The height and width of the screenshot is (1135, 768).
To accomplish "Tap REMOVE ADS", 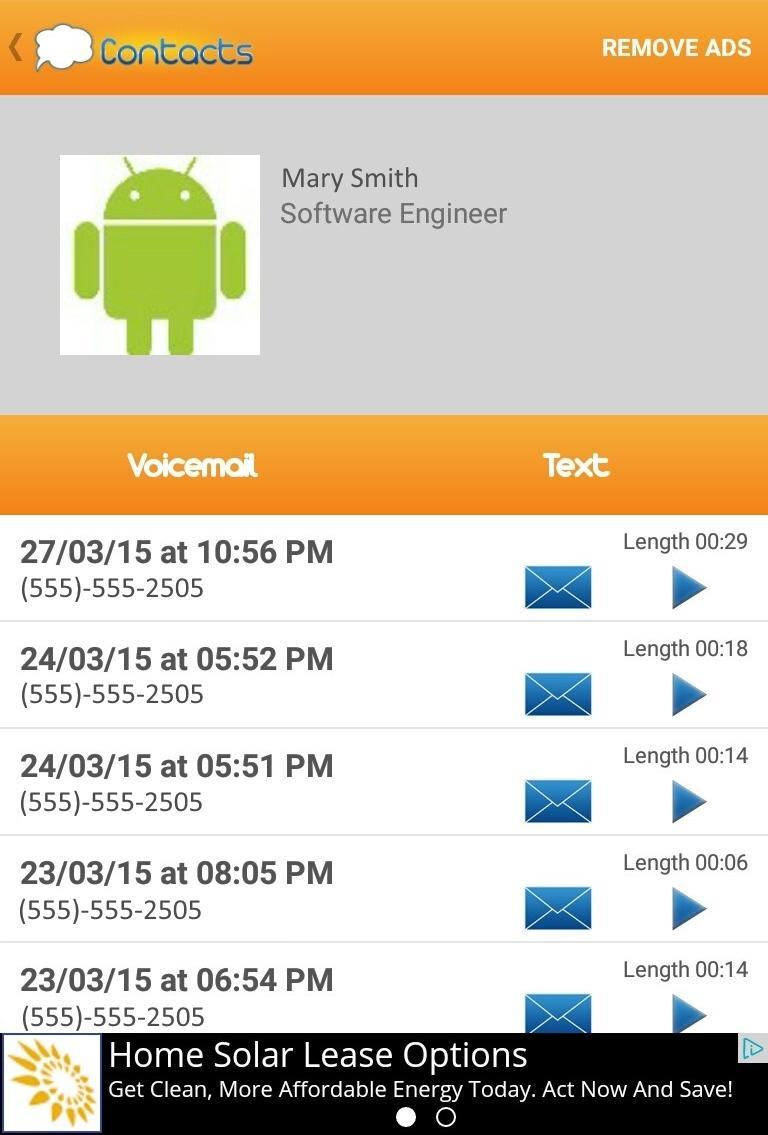I will click(x=677, y=47).
